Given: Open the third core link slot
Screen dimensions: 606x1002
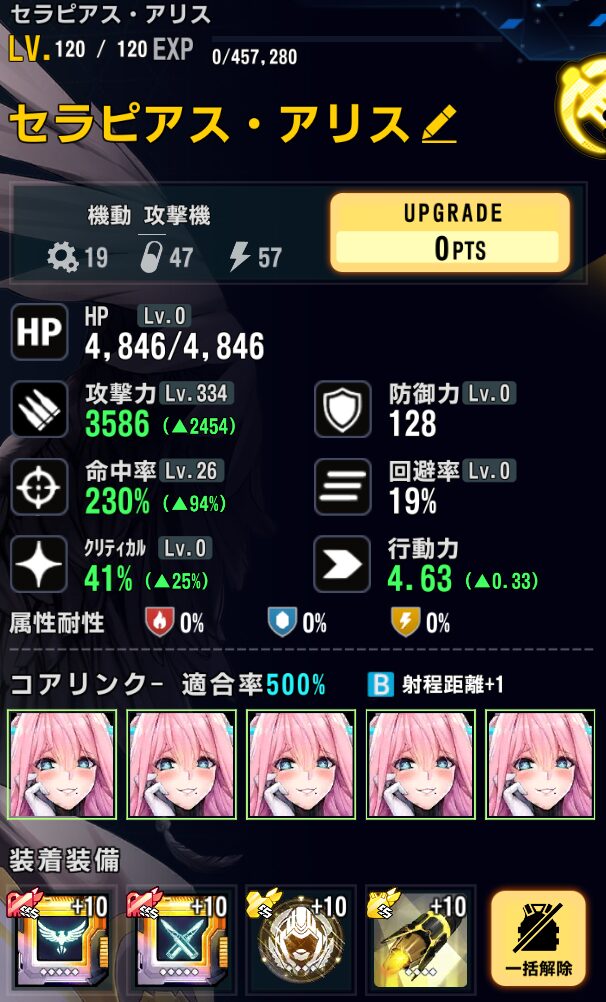Looking at the screenshot, I should (302, 765).
